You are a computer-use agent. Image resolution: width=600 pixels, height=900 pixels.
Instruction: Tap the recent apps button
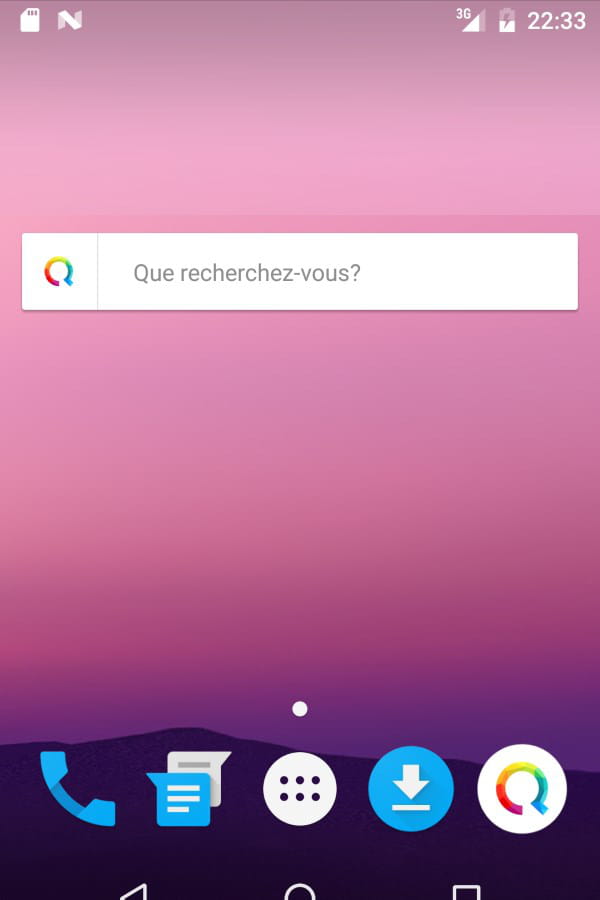466,892
